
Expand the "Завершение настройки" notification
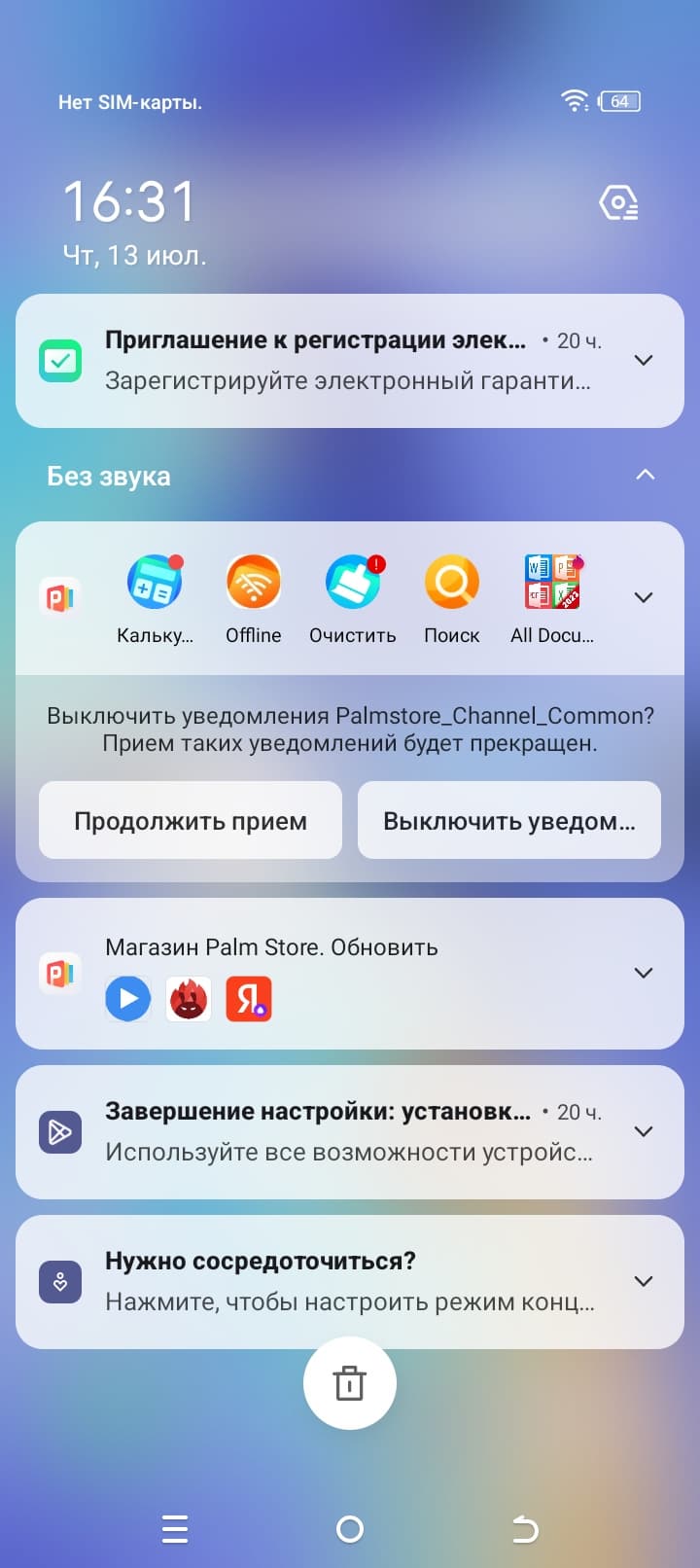643,1132
